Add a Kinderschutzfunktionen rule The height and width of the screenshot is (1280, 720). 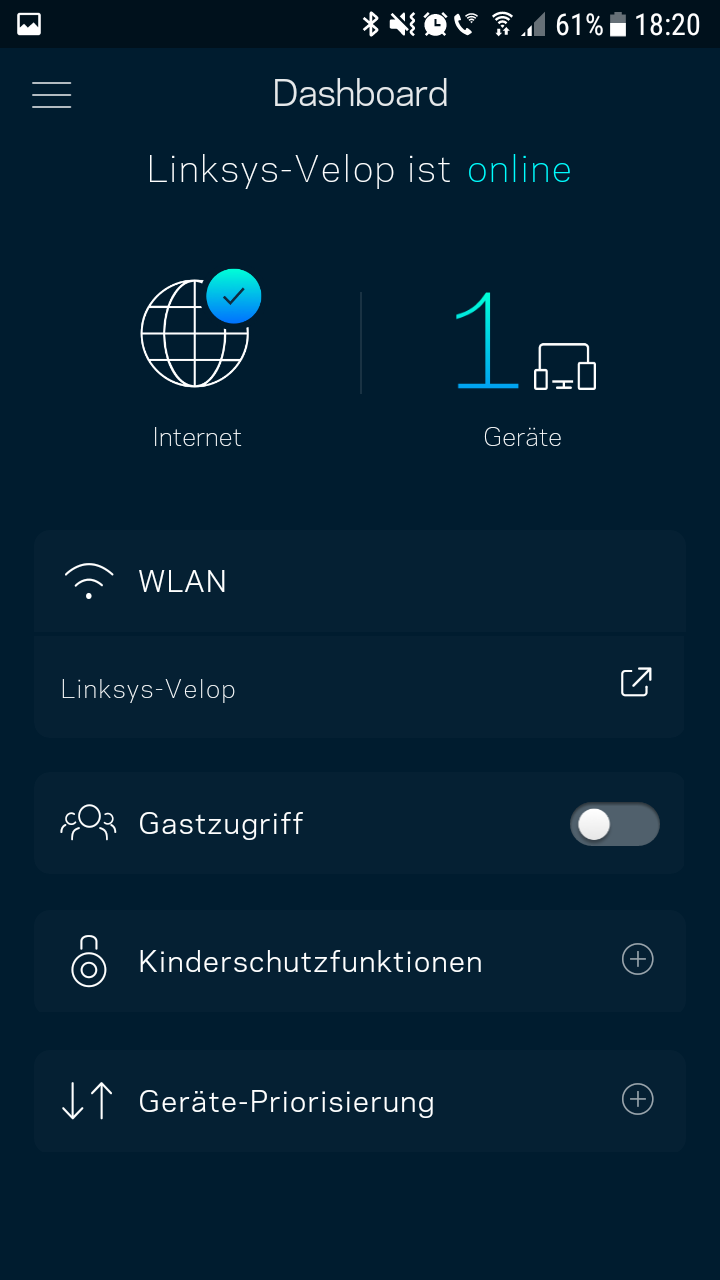(x=637, y=960)
